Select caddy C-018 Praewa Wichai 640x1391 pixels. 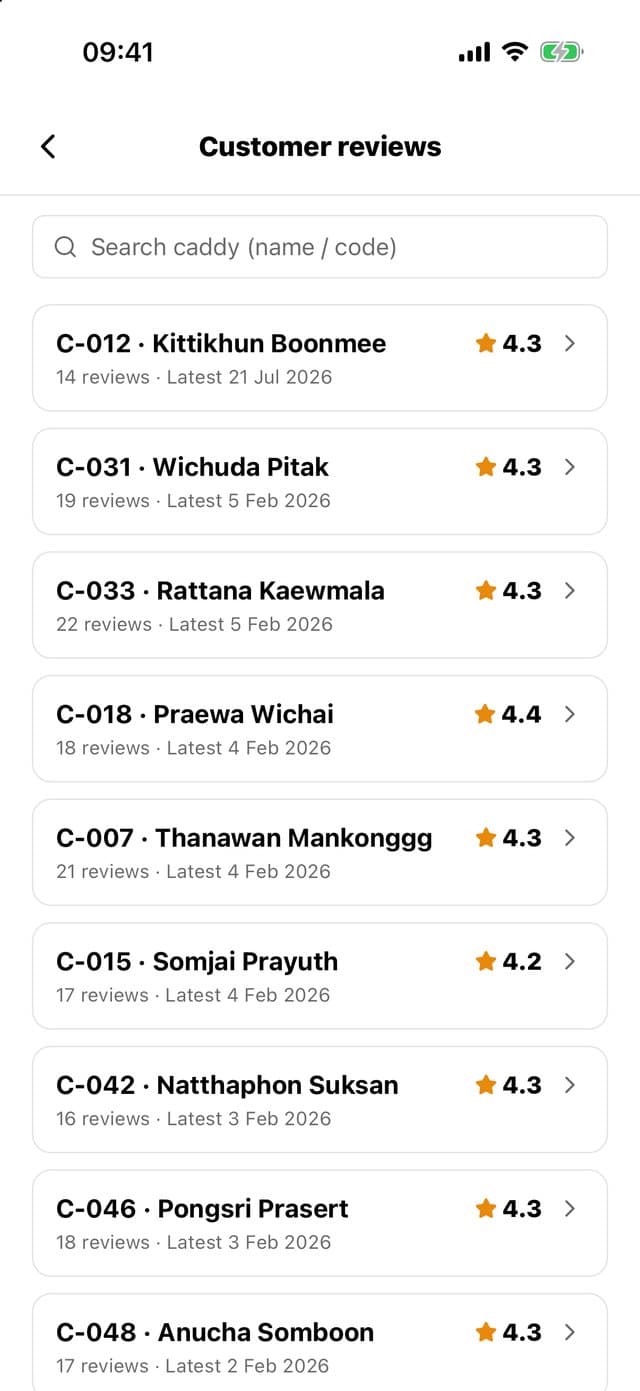tap(320, 729)
